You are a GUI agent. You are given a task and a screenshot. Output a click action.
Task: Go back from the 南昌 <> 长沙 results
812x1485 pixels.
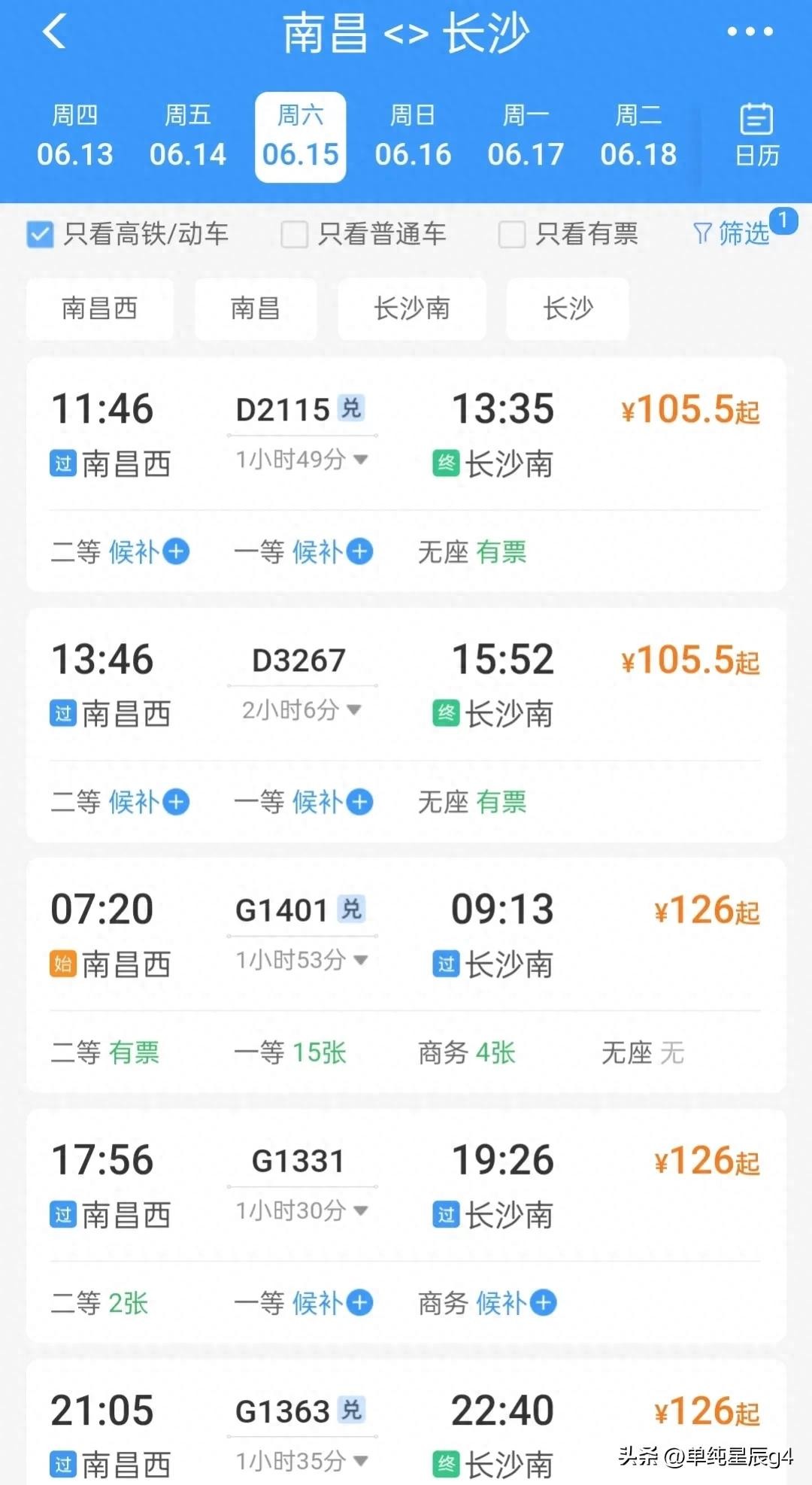[54, 32]
